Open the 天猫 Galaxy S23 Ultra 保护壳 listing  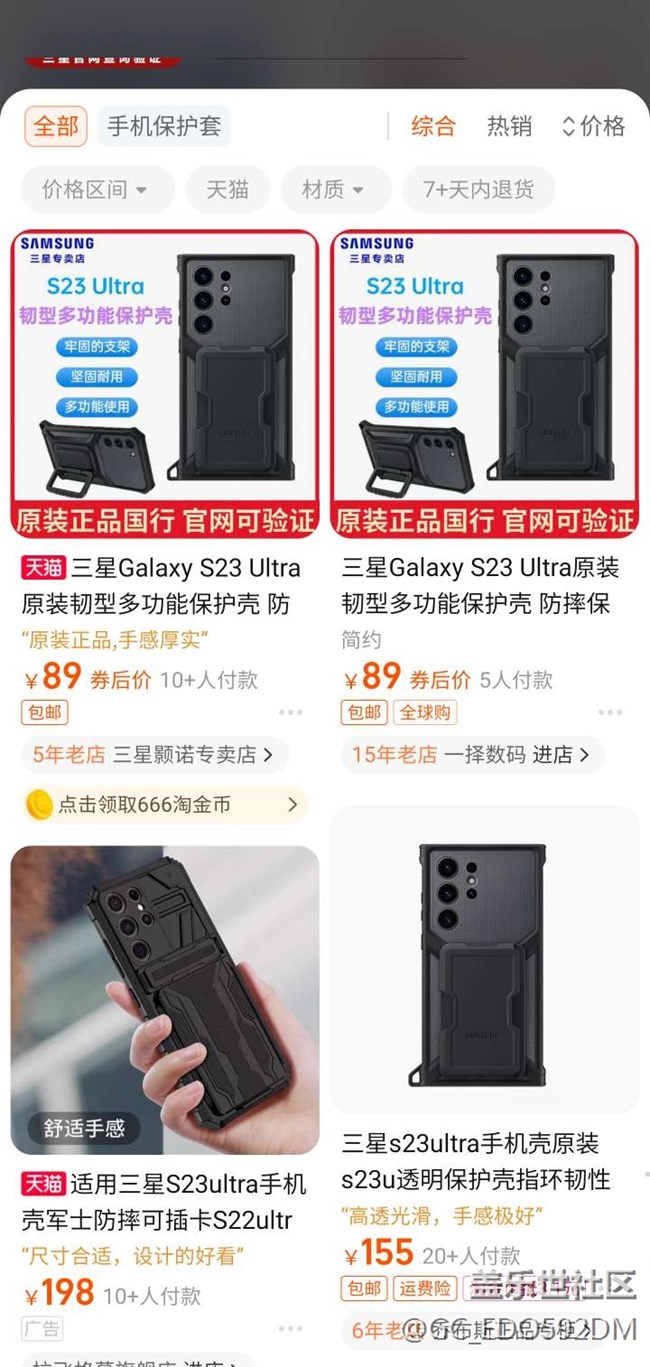(165, 385)
